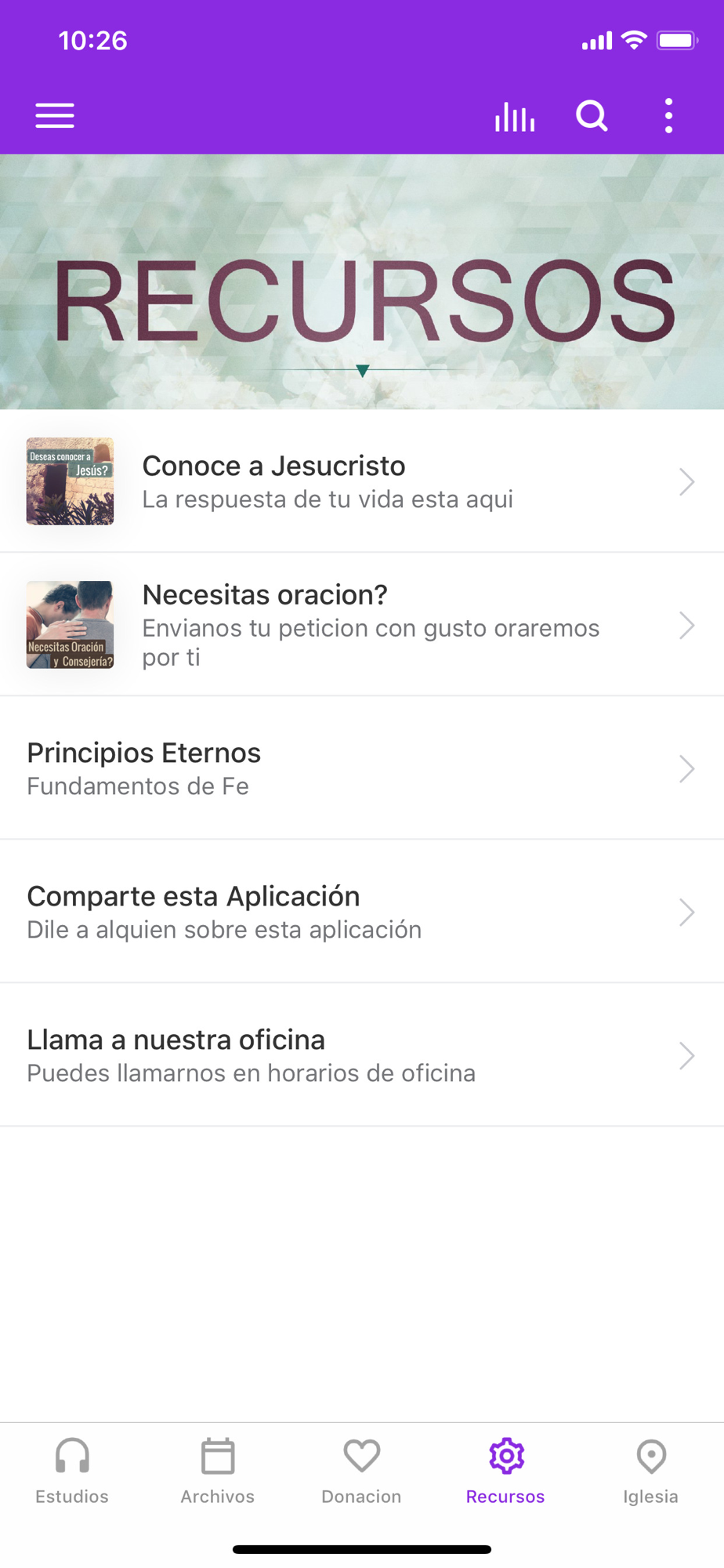The width and height of the screenshot is (724, 1568).
Task: Switch to the Iglesia tab
Action: coord(650,1471)
